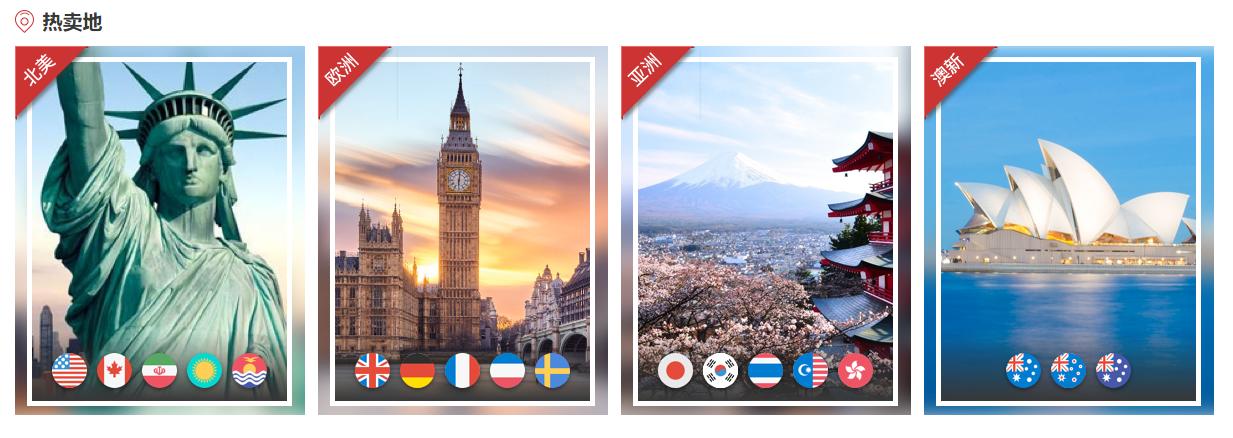Choose the Germany flag icon
This screenshot has height=438, width=1233.
418,371
